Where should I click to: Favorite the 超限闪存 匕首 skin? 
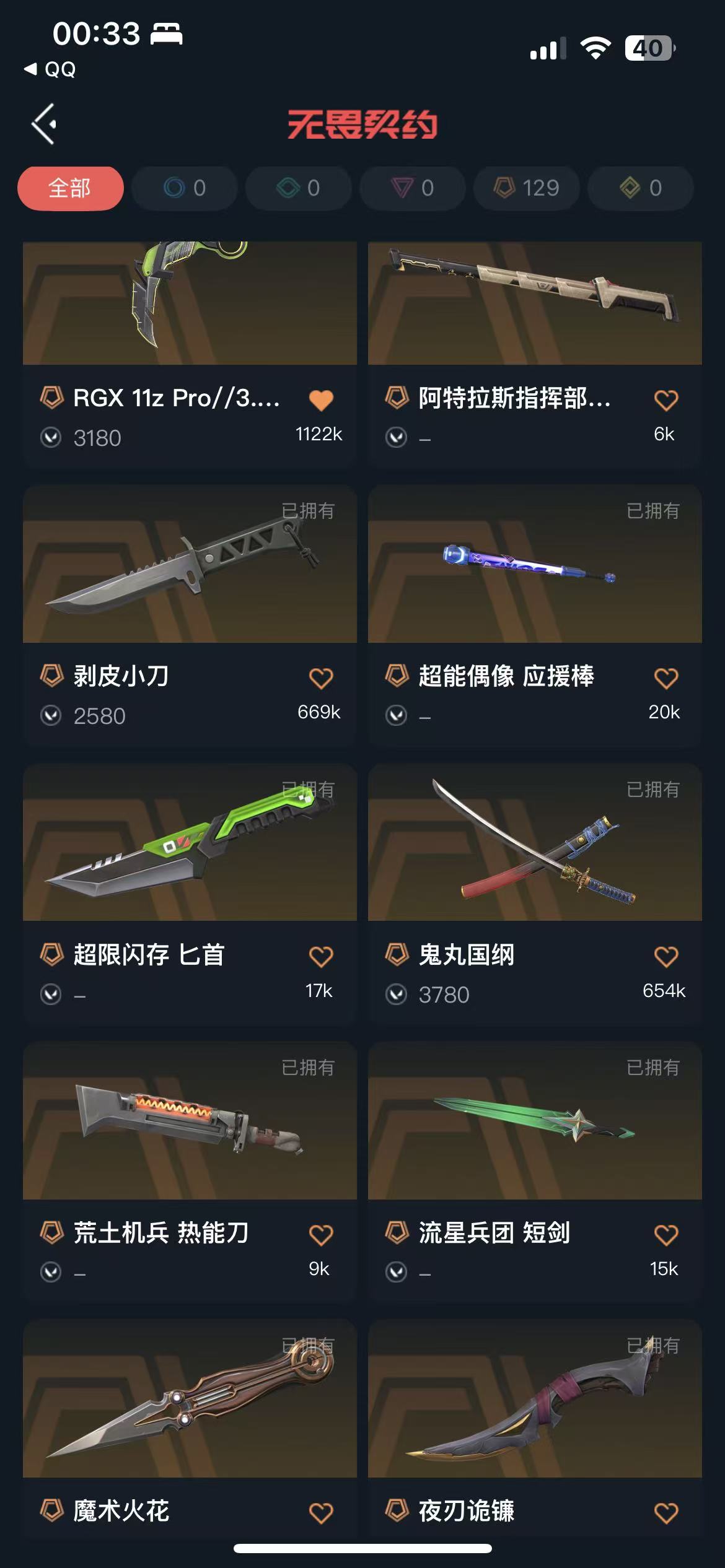coord(321,957)
